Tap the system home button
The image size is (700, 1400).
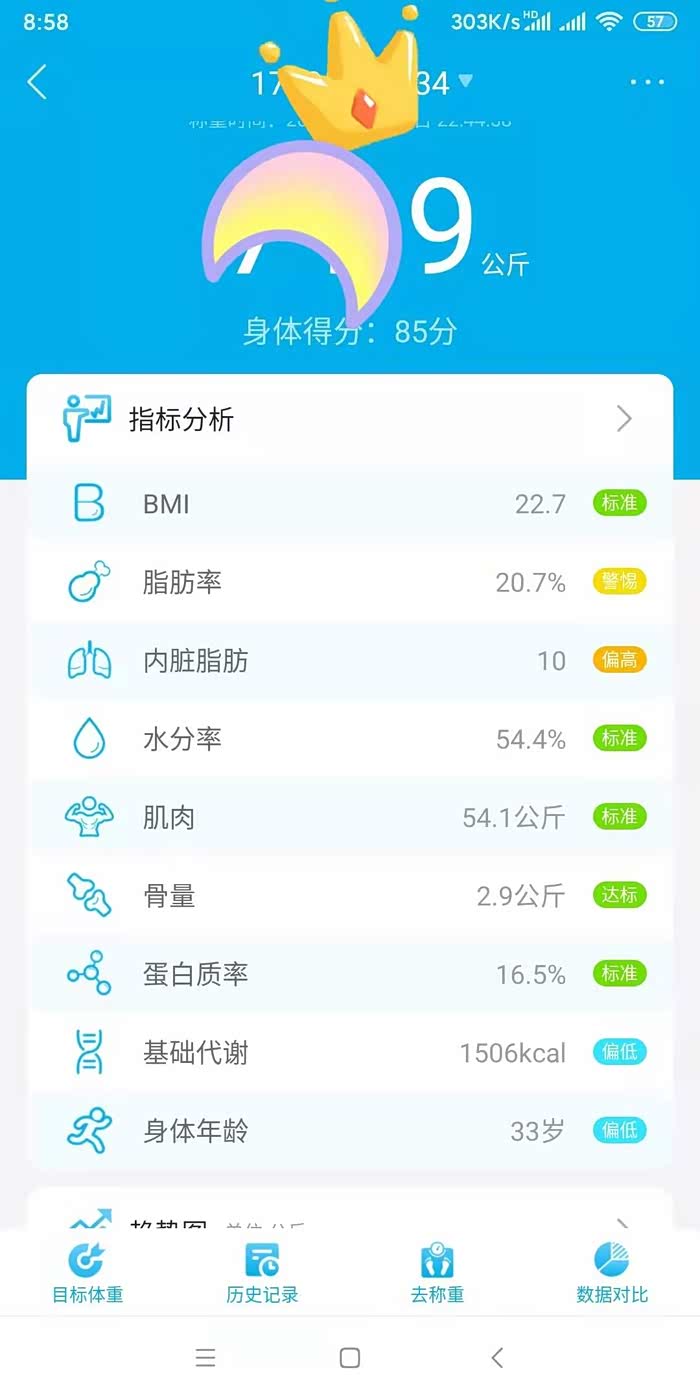coord(350,1357)
